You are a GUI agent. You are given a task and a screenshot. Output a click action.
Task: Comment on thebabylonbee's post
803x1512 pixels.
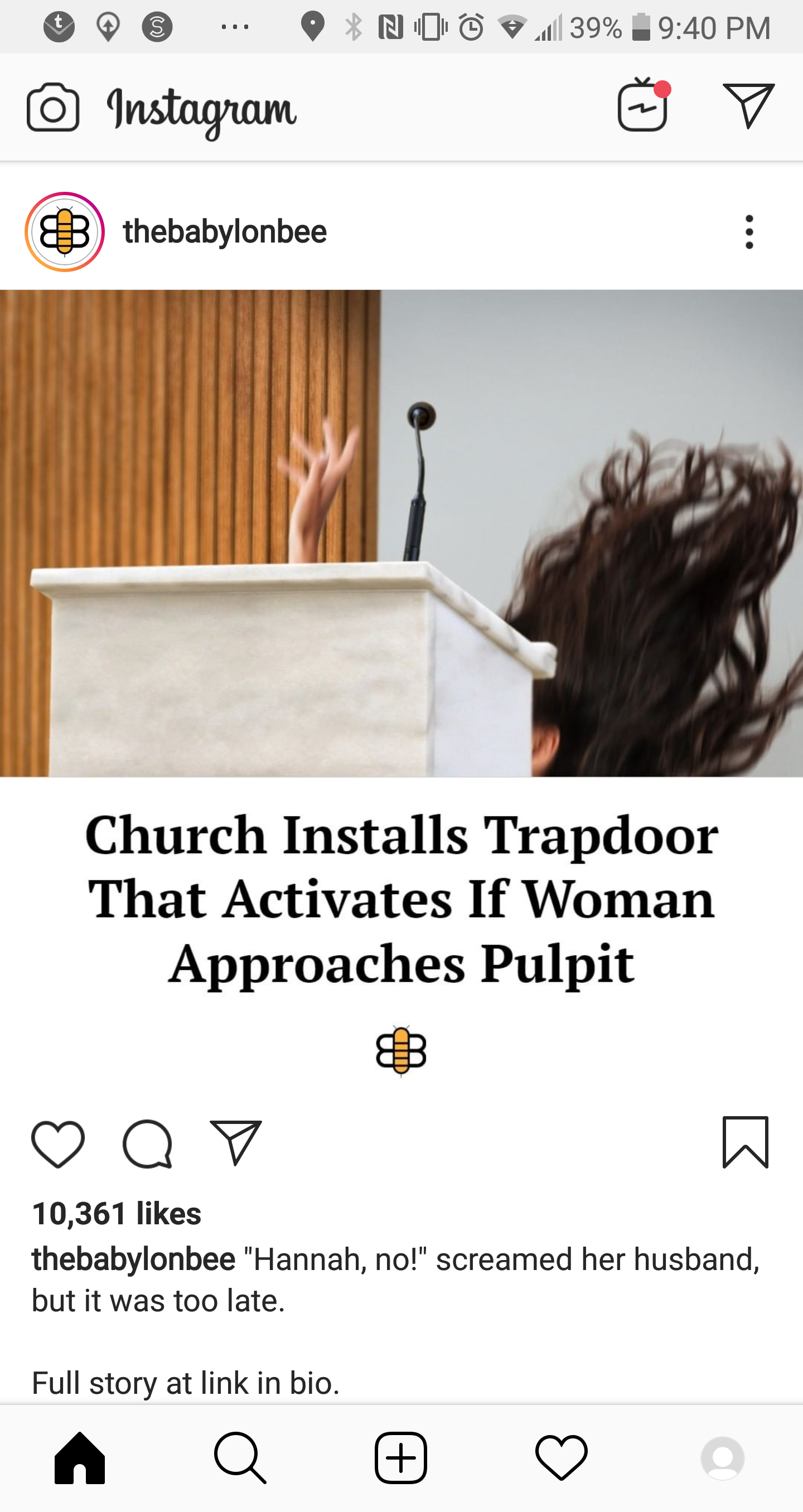147,1144
